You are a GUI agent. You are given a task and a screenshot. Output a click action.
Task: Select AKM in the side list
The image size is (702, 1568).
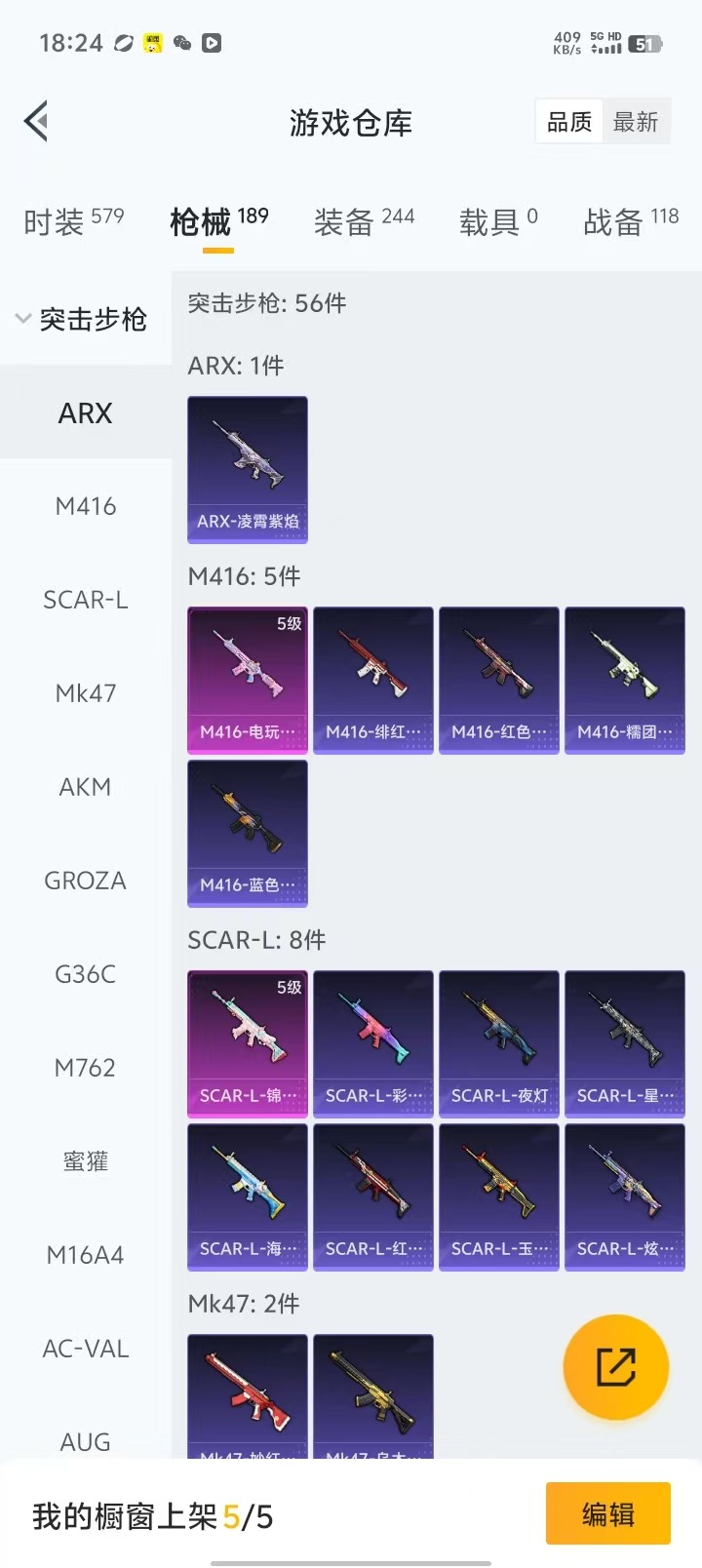tap(86, 787)
